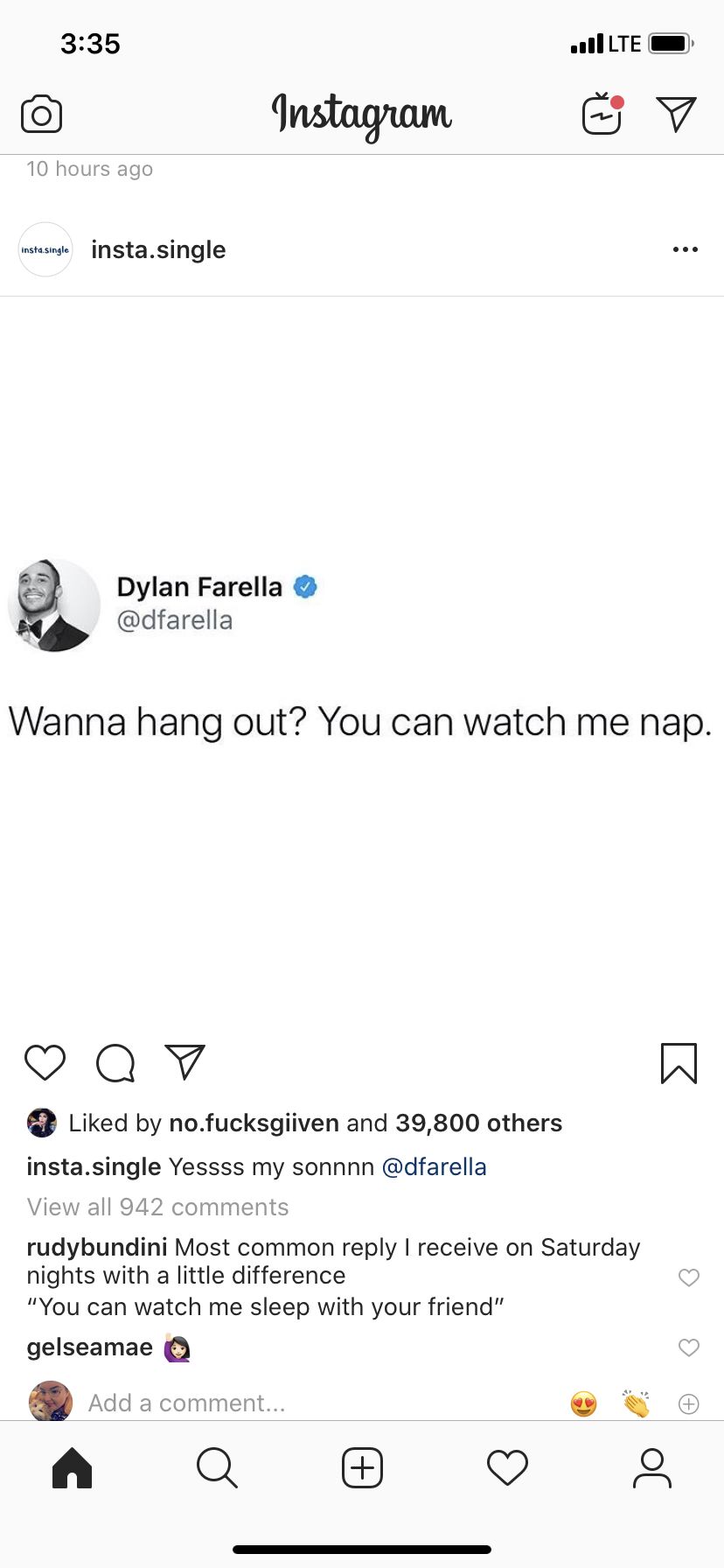Like gelseamae's comment
The image size is (724, 1568).
click(x=689, y=1347)
